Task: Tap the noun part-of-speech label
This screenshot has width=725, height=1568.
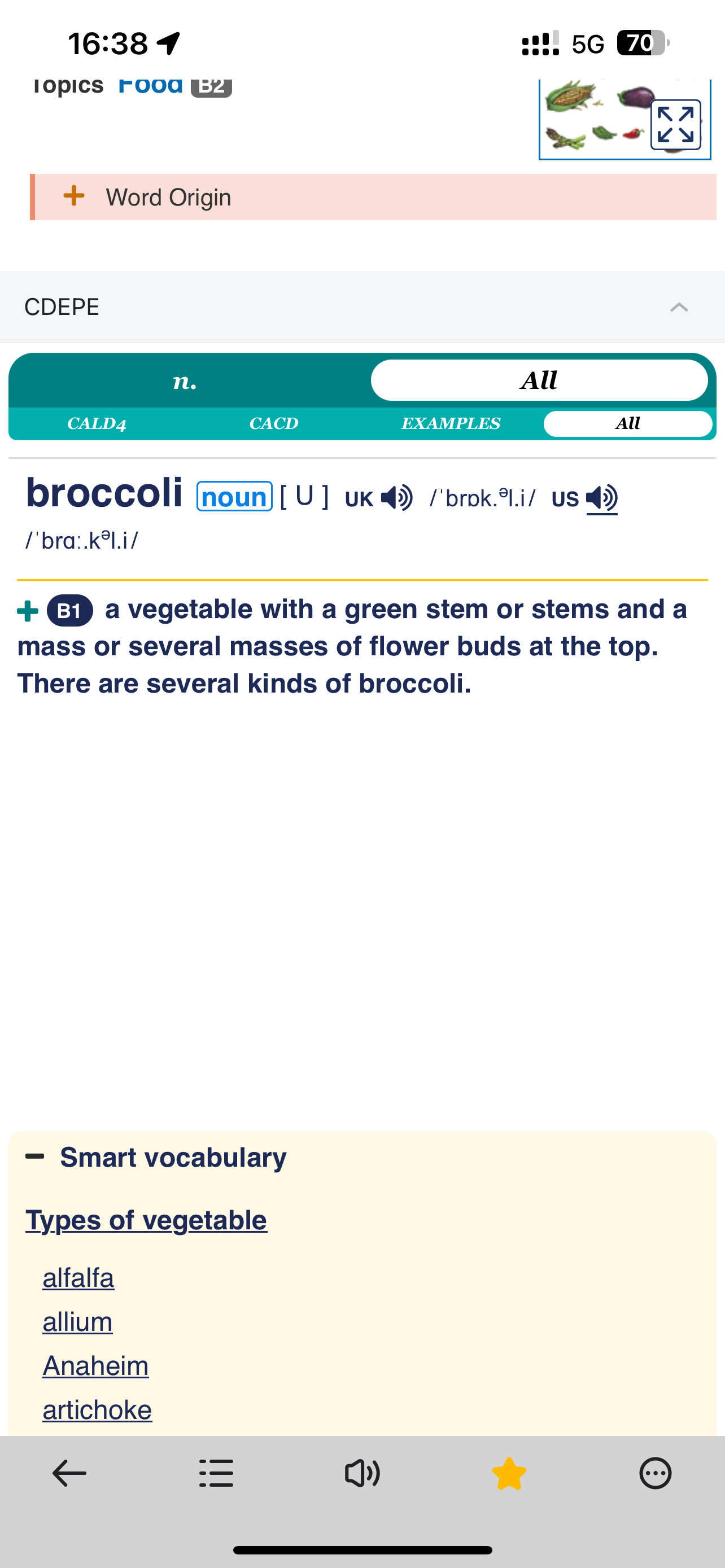Action: coord(234,497)
